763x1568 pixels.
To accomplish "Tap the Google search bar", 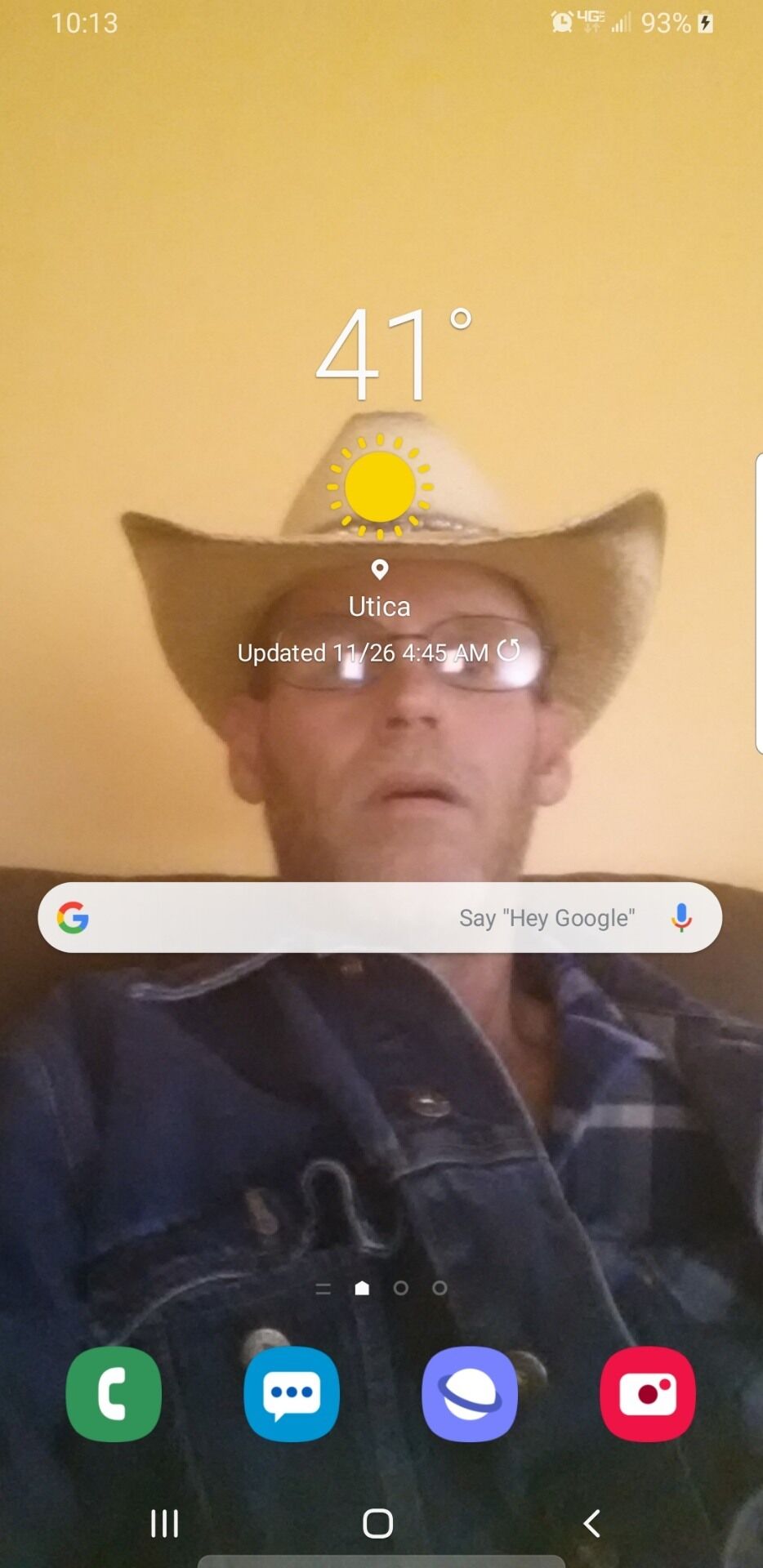I will pyautogui.click(x=380, y=917).
